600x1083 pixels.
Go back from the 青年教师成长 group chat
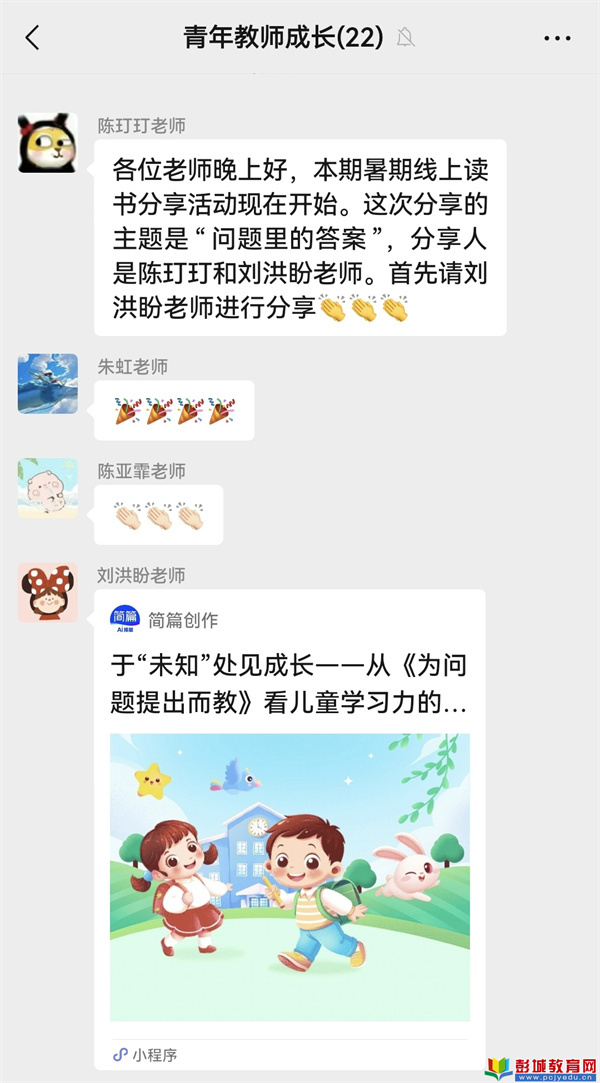[33, 38]
